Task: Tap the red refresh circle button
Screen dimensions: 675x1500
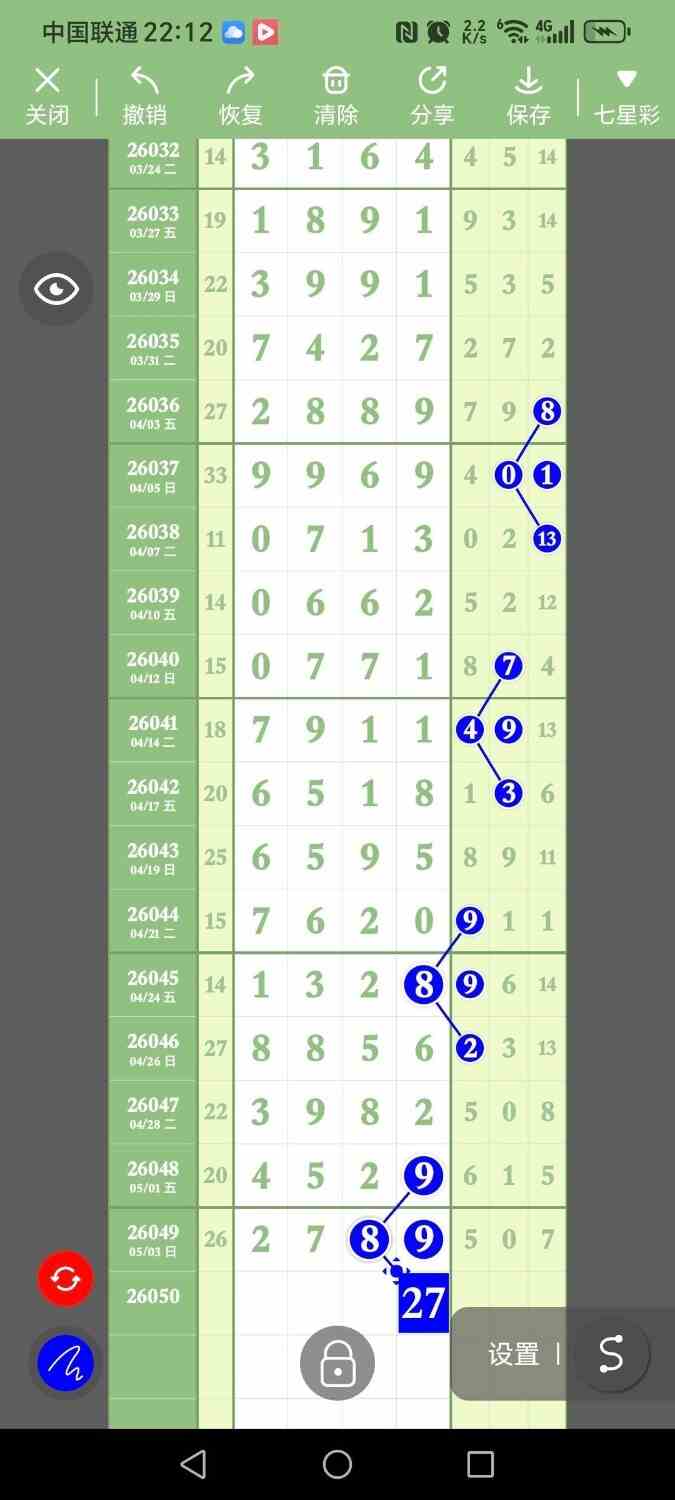Action: (65, 1278)
